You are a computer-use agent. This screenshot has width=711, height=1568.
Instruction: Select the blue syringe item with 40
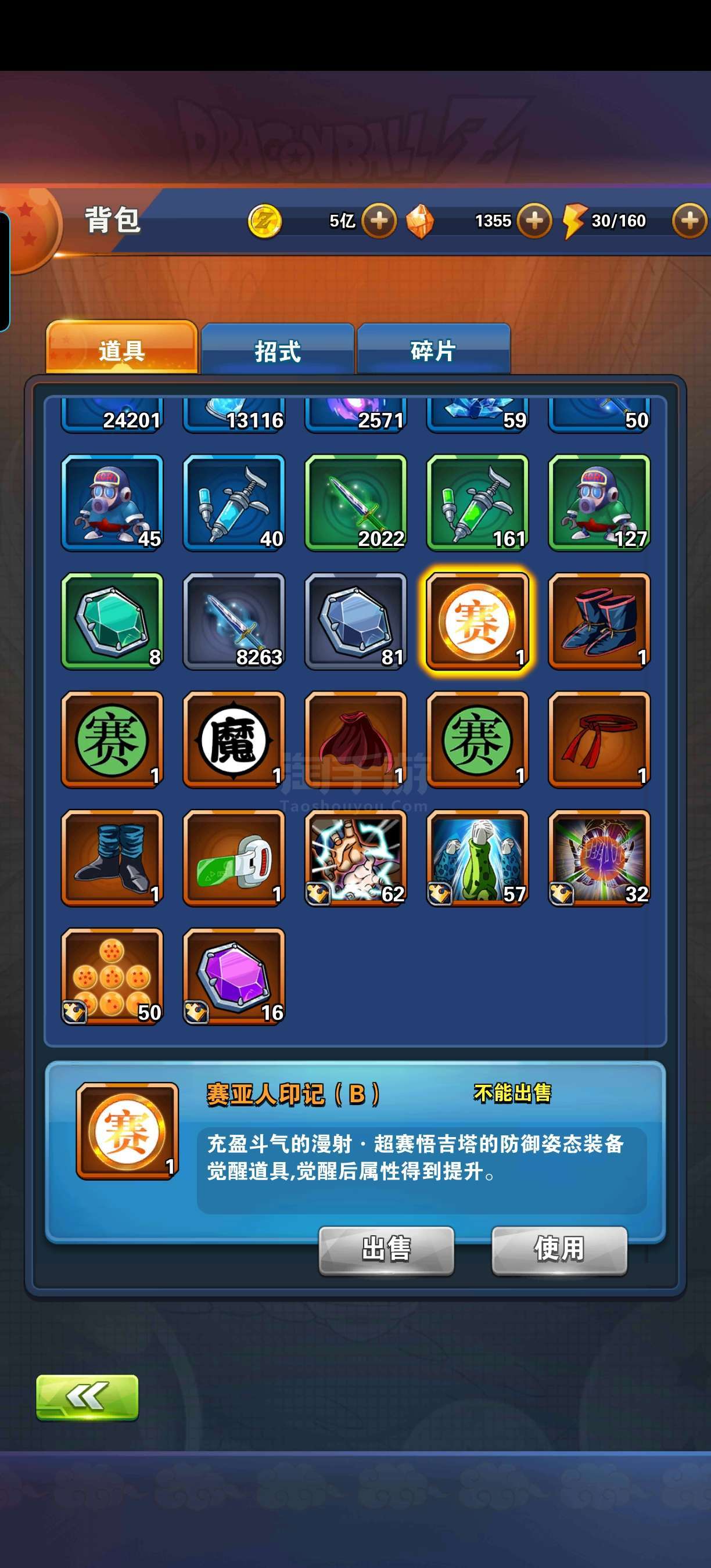[x=234, y=503]
